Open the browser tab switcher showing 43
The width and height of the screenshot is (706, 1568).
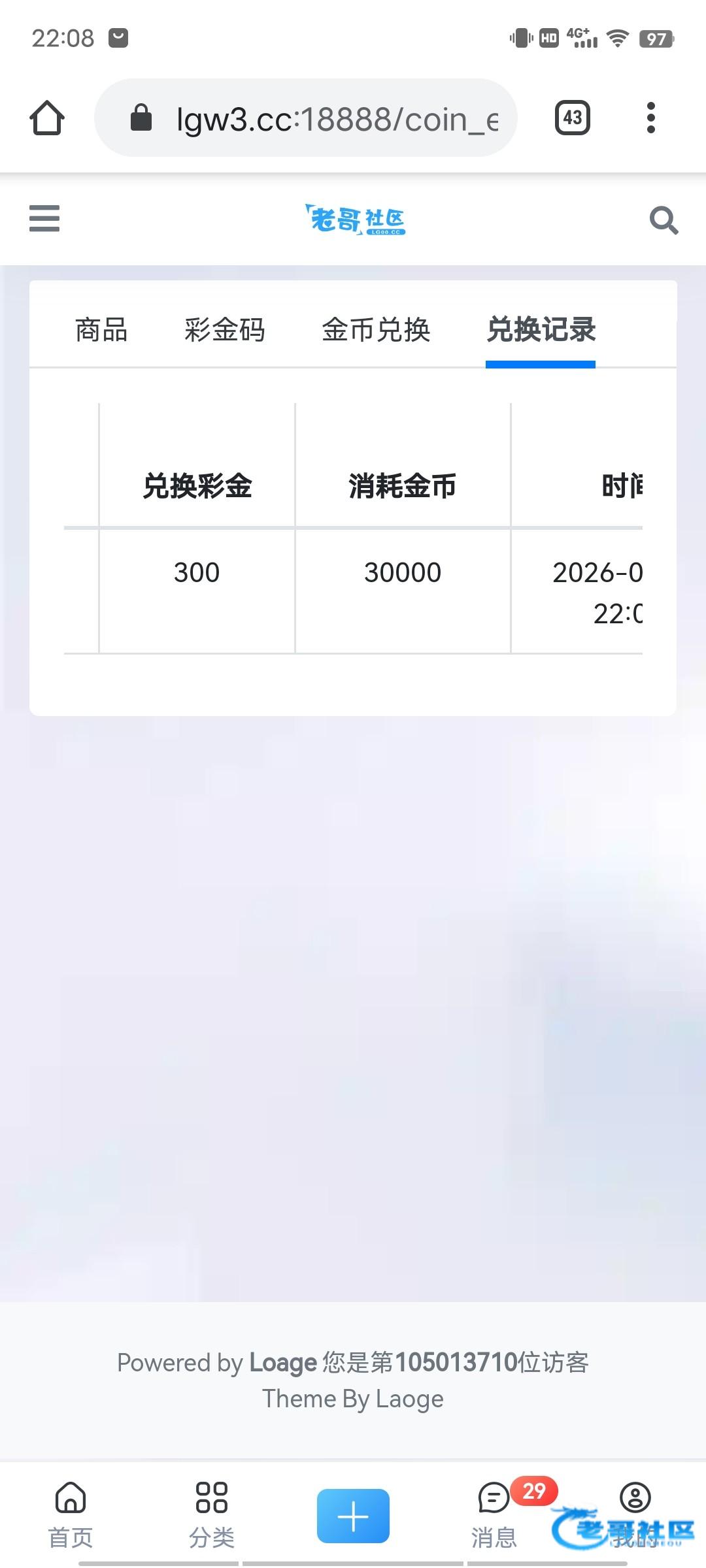pos(573,118)
